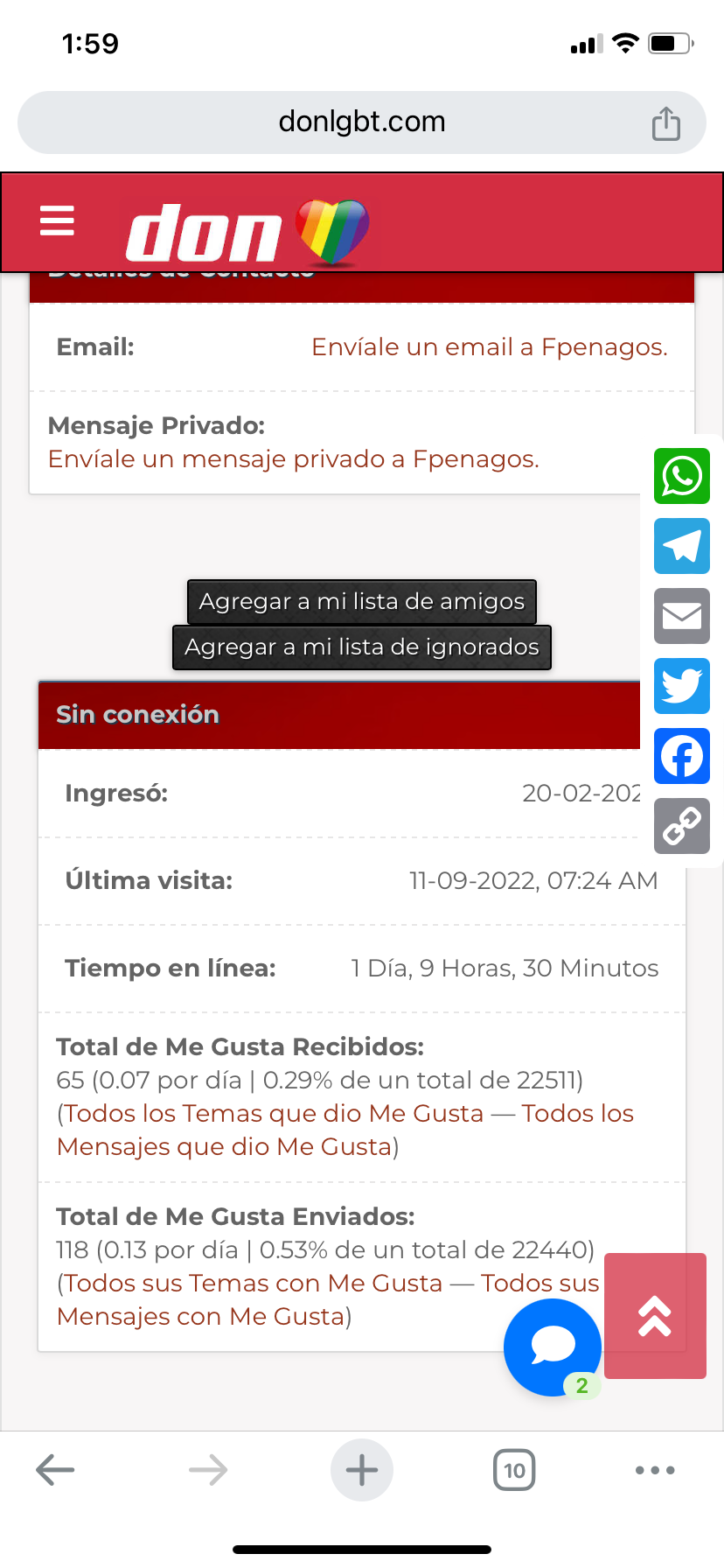
Task: Send an email to Fpenagos link
Action: click(489, 347)
